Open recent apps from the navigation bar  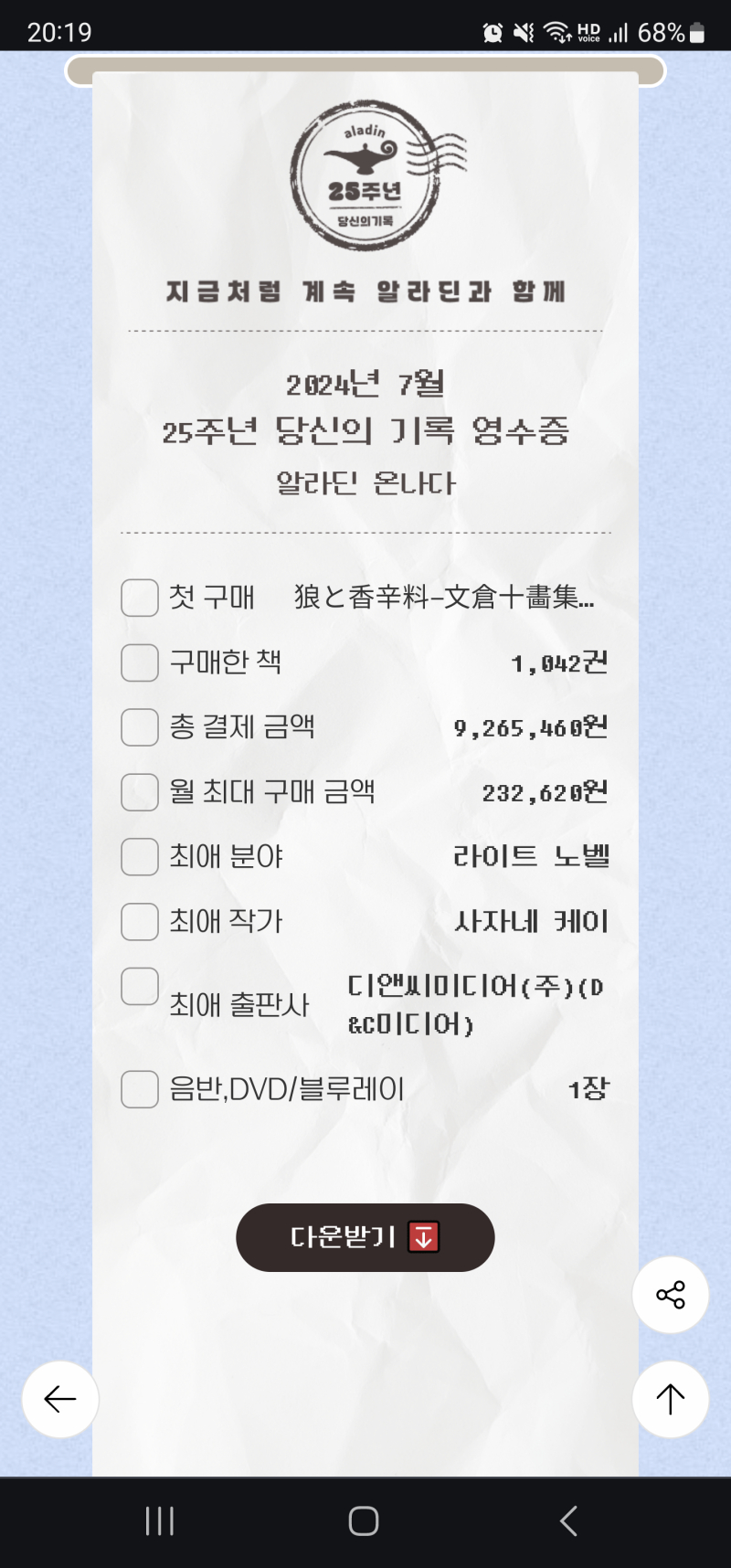coord(160,1521)
